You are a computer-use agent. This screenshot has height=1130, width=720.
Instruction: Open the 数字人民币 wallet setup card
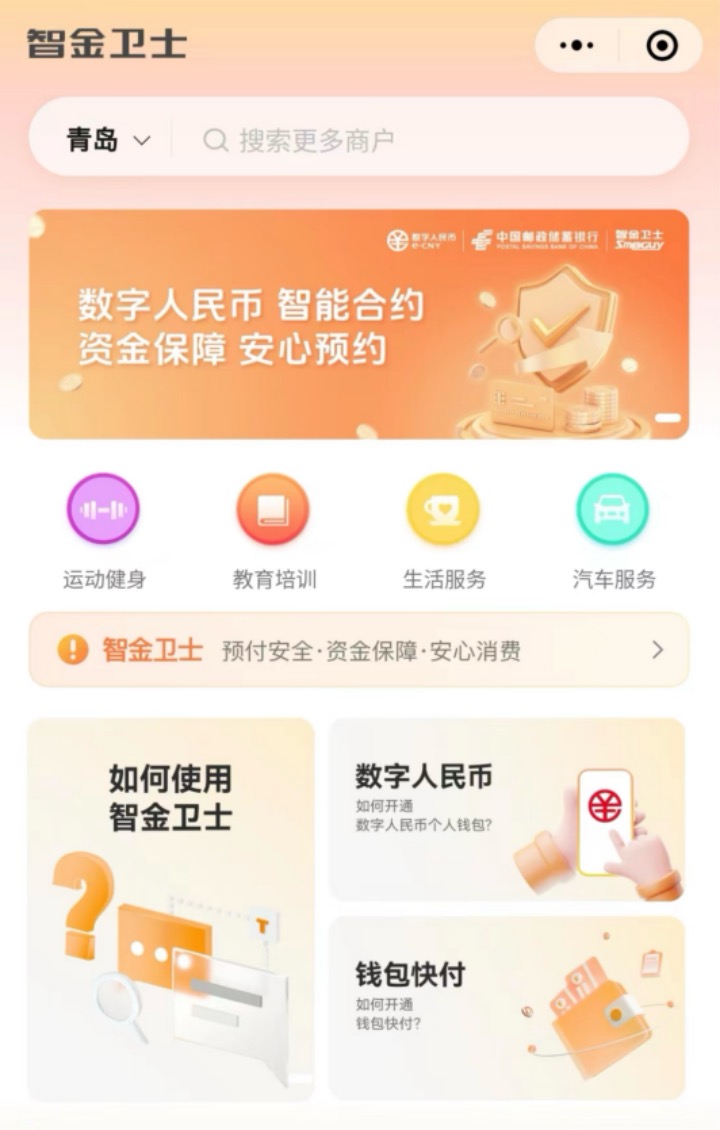coord(507,809)
